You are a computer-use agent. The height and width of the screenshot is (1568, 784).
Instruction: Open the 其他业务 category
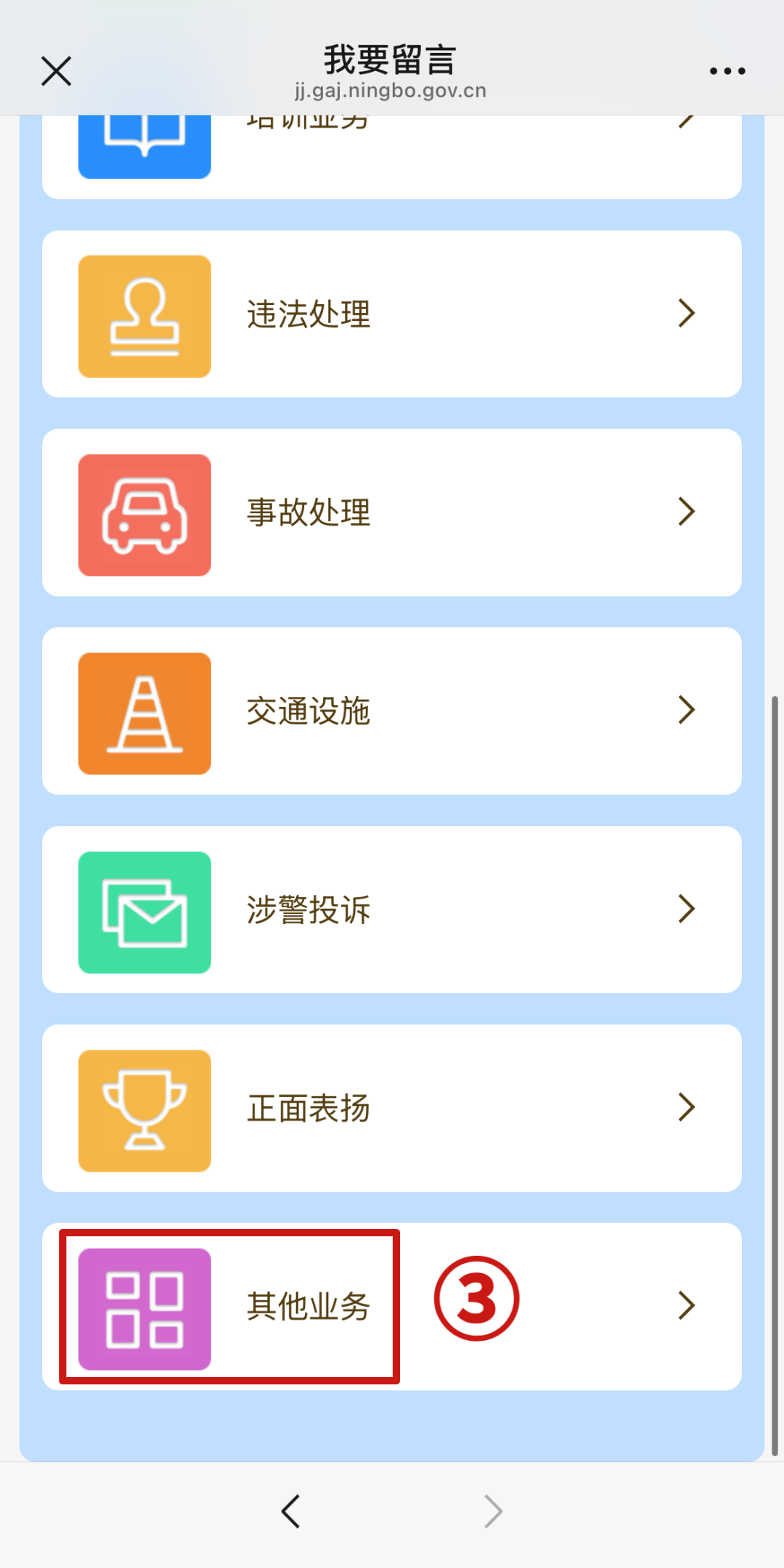click(x=392, y=1307)
